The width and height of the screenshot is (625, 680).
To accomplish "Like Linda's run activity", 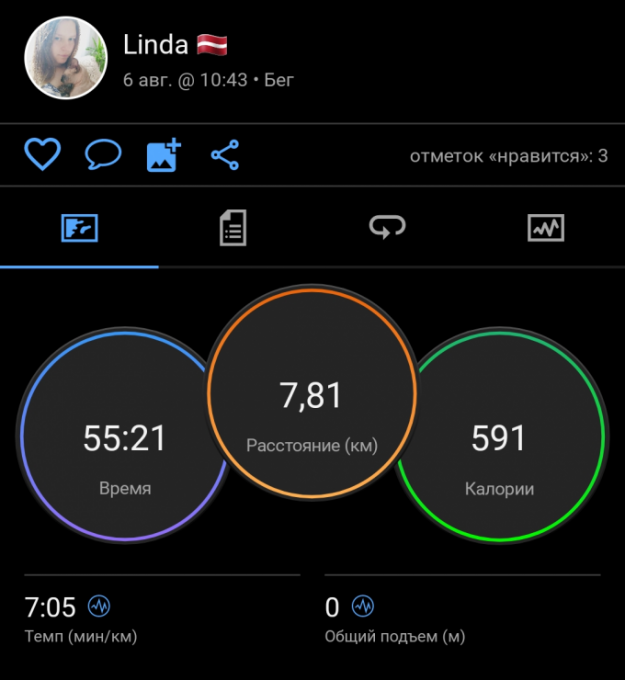I will tap(42, 155).
